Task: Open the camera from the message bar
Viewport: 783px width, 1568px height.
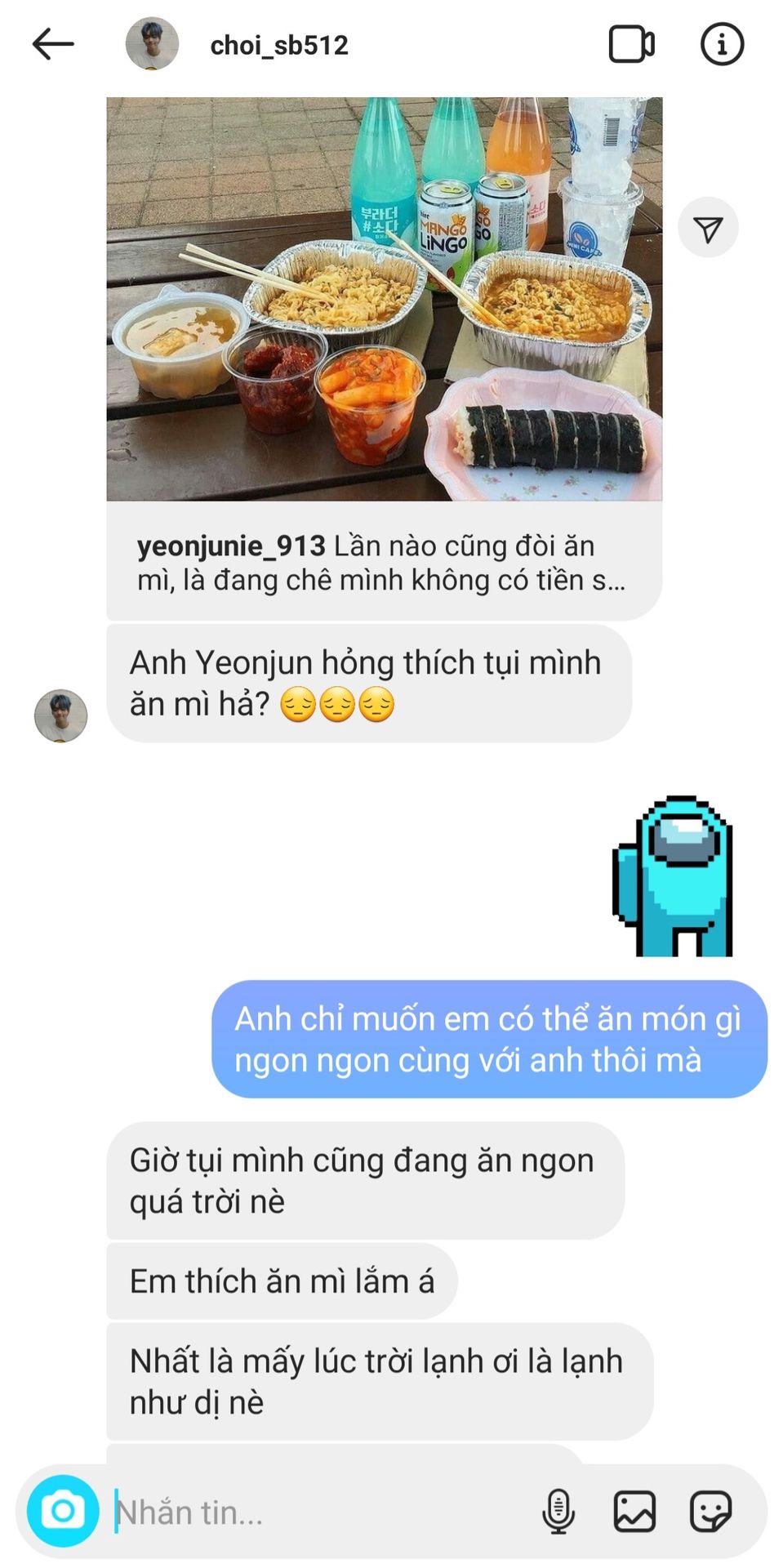Action: [63, 1511]
